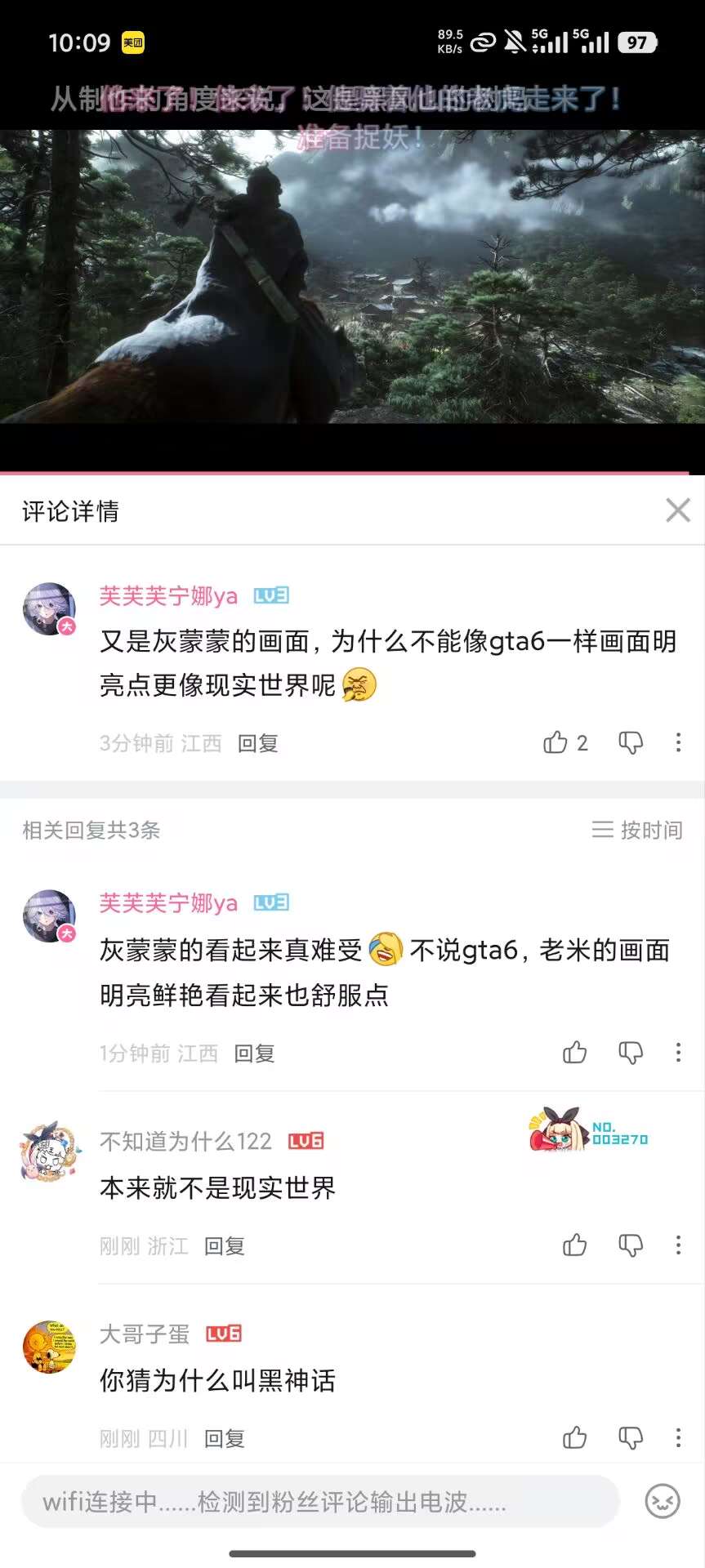The image size is (705, 1568).
Task: Dislike the main comment by 芙芙芙宁娜ya
Action: [x=631, y=742]
